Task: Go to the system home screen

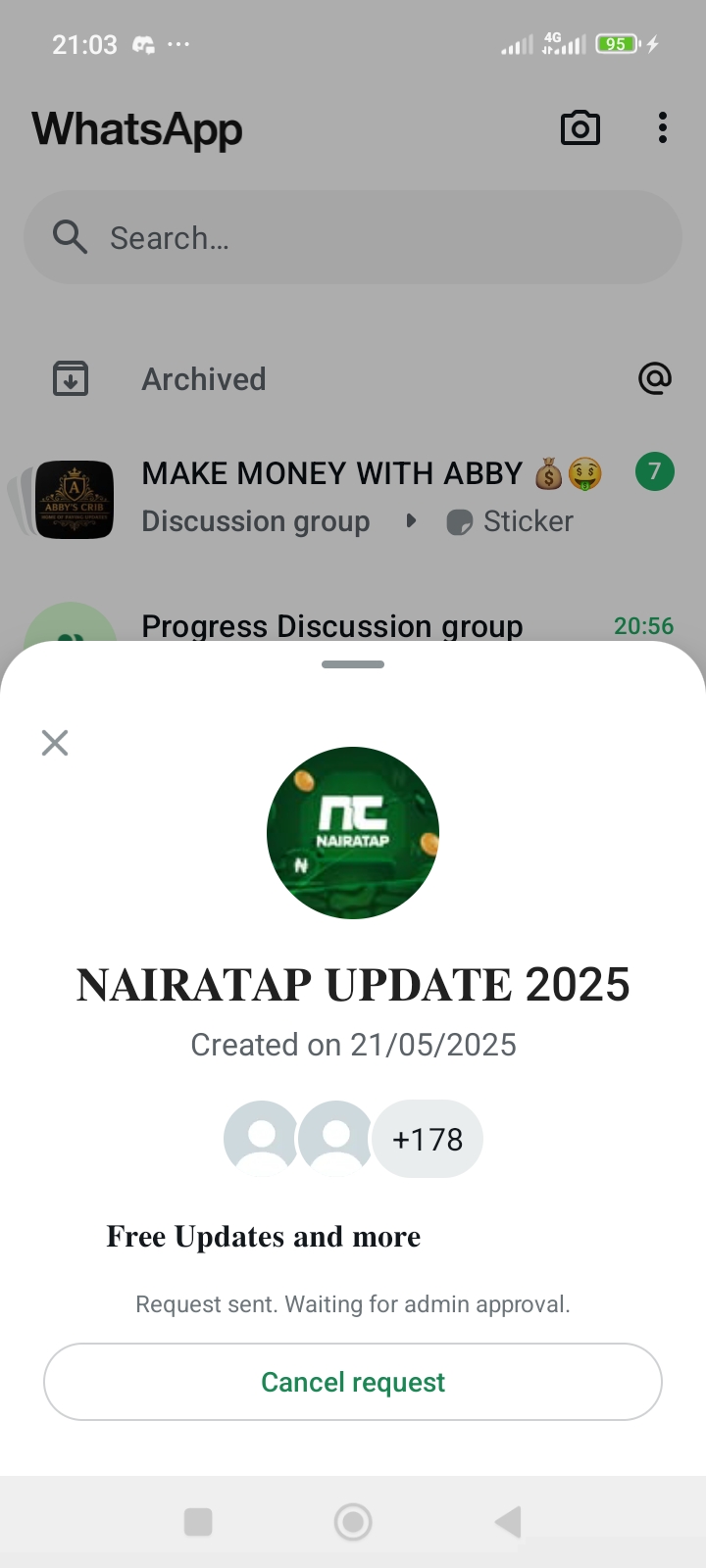Action: click(x=353, y=1522)
